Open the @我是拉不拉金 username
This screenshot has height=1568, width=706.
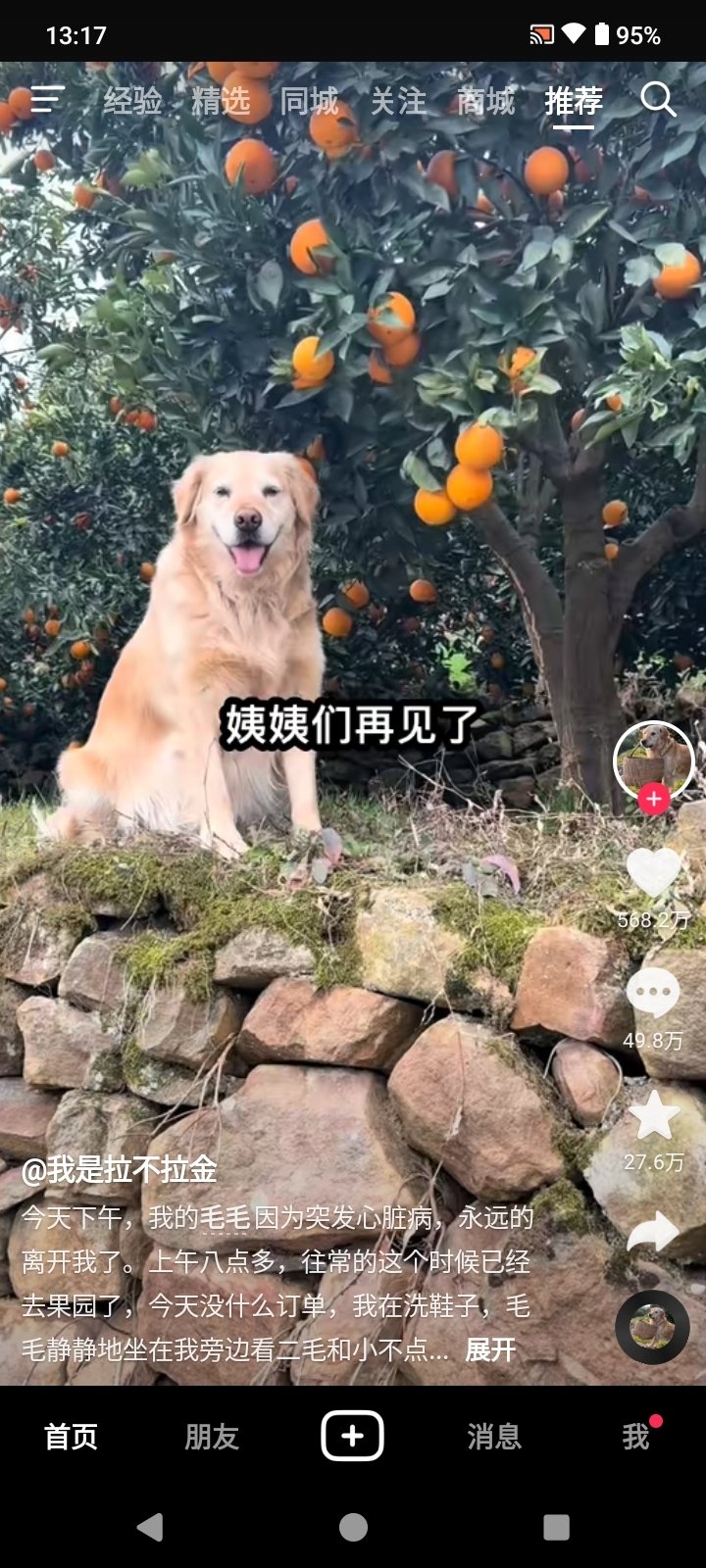[x=119, y=1169]
